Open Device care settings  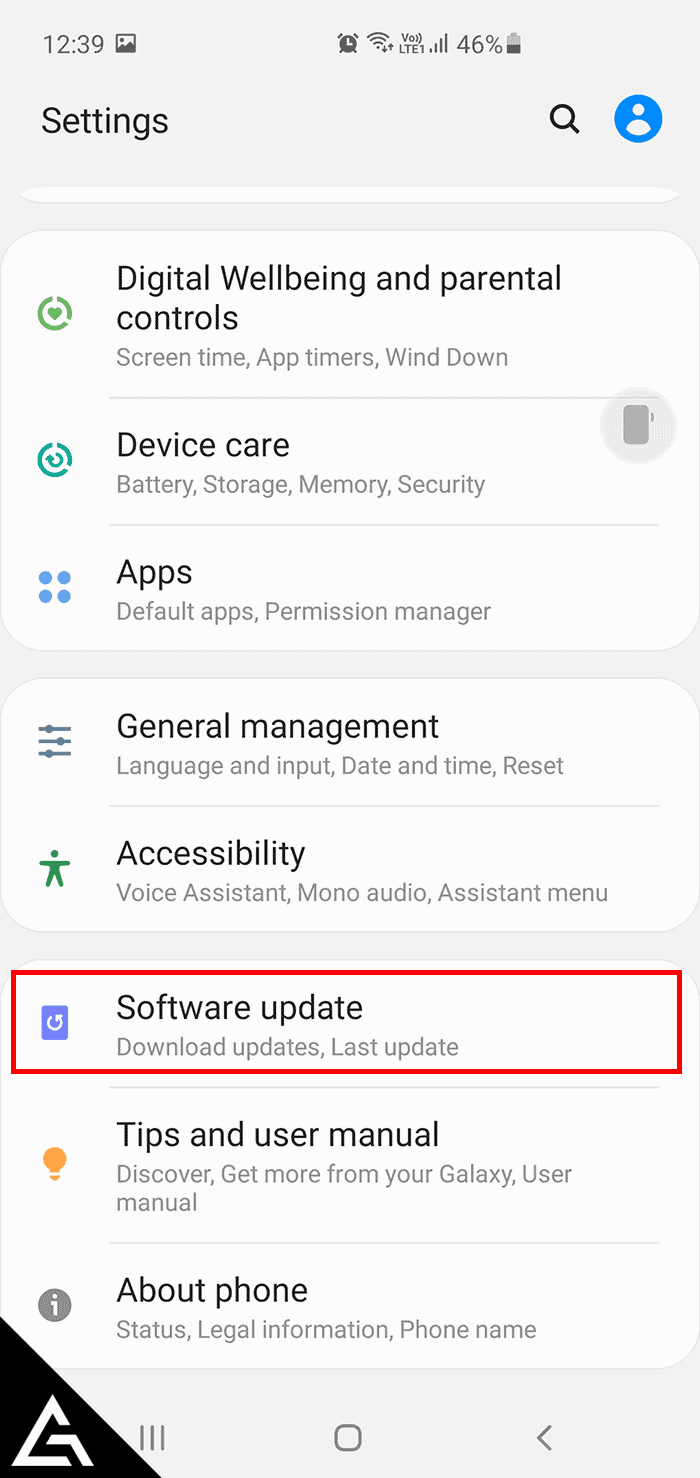[x=350, y=461]
